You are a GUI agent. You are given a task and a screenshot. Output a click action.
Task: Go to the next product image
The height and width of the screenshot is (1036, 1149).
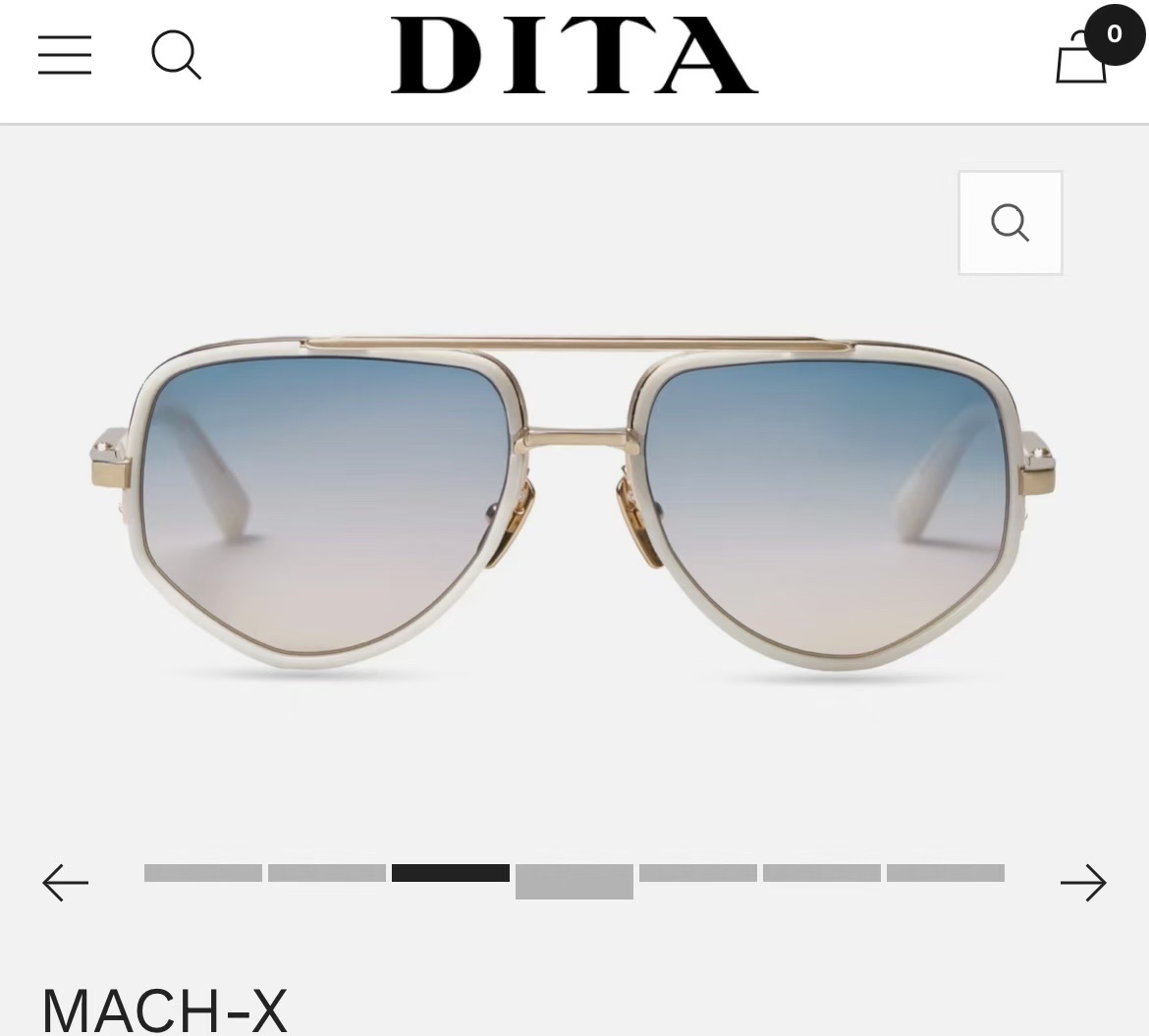[x=1083, y=883]
